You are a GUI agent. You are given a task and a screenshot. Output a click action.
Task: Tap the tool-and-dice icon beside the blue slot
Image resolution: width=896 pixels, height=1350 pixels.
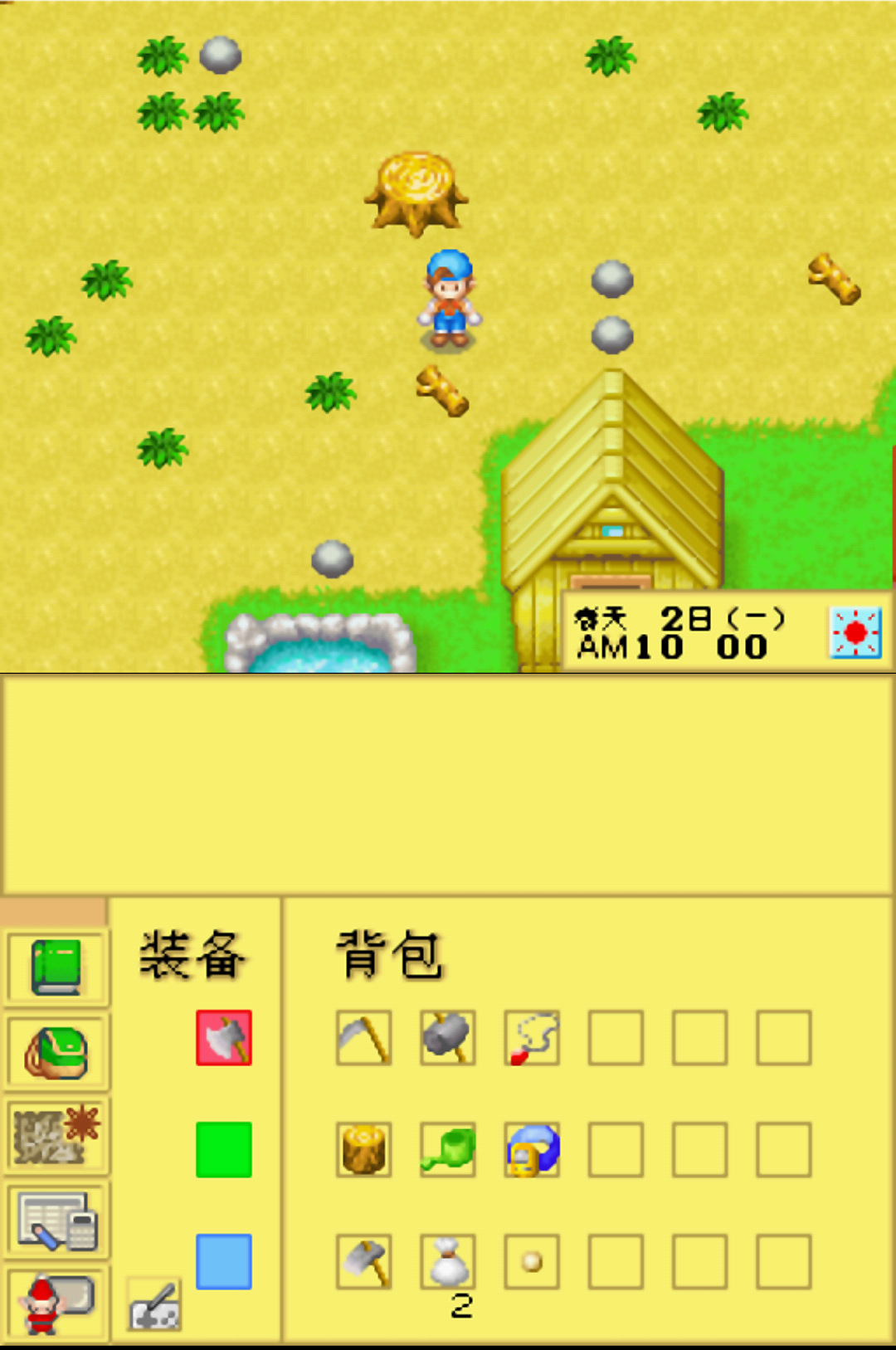[154, 1305]
